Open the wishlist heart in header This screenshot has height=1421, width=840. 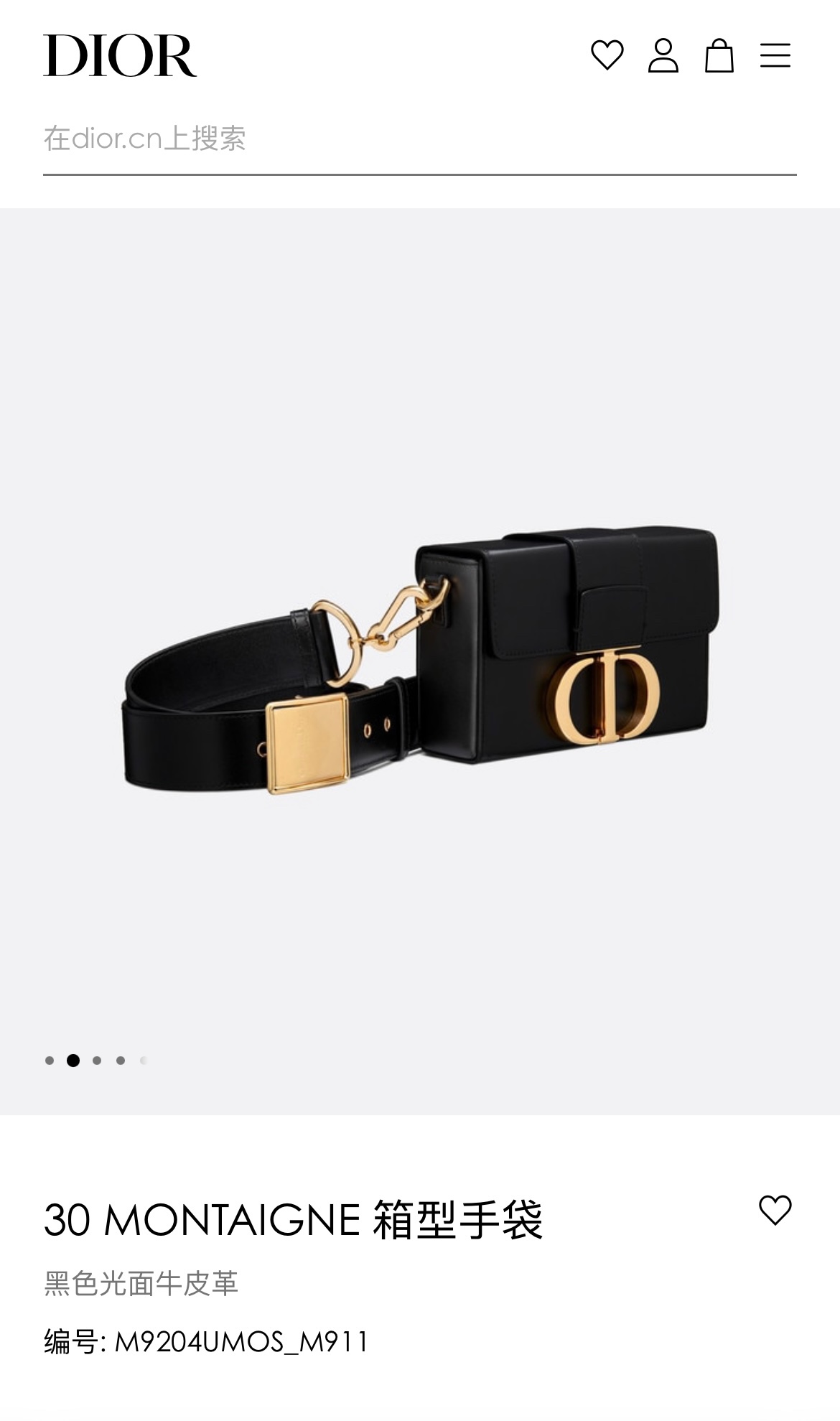click(607, 55)
